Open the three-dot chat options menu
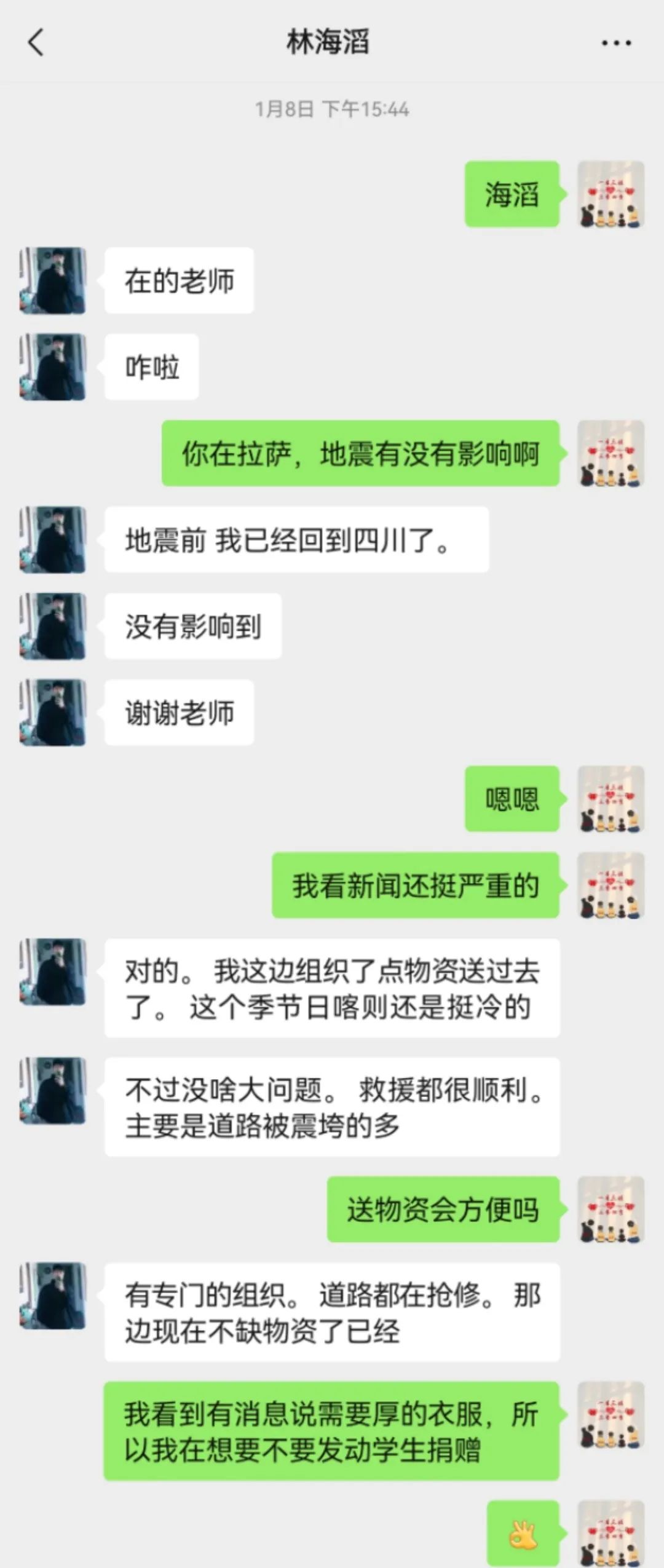Screen dimensions: 664x1568 coord(616,43)
